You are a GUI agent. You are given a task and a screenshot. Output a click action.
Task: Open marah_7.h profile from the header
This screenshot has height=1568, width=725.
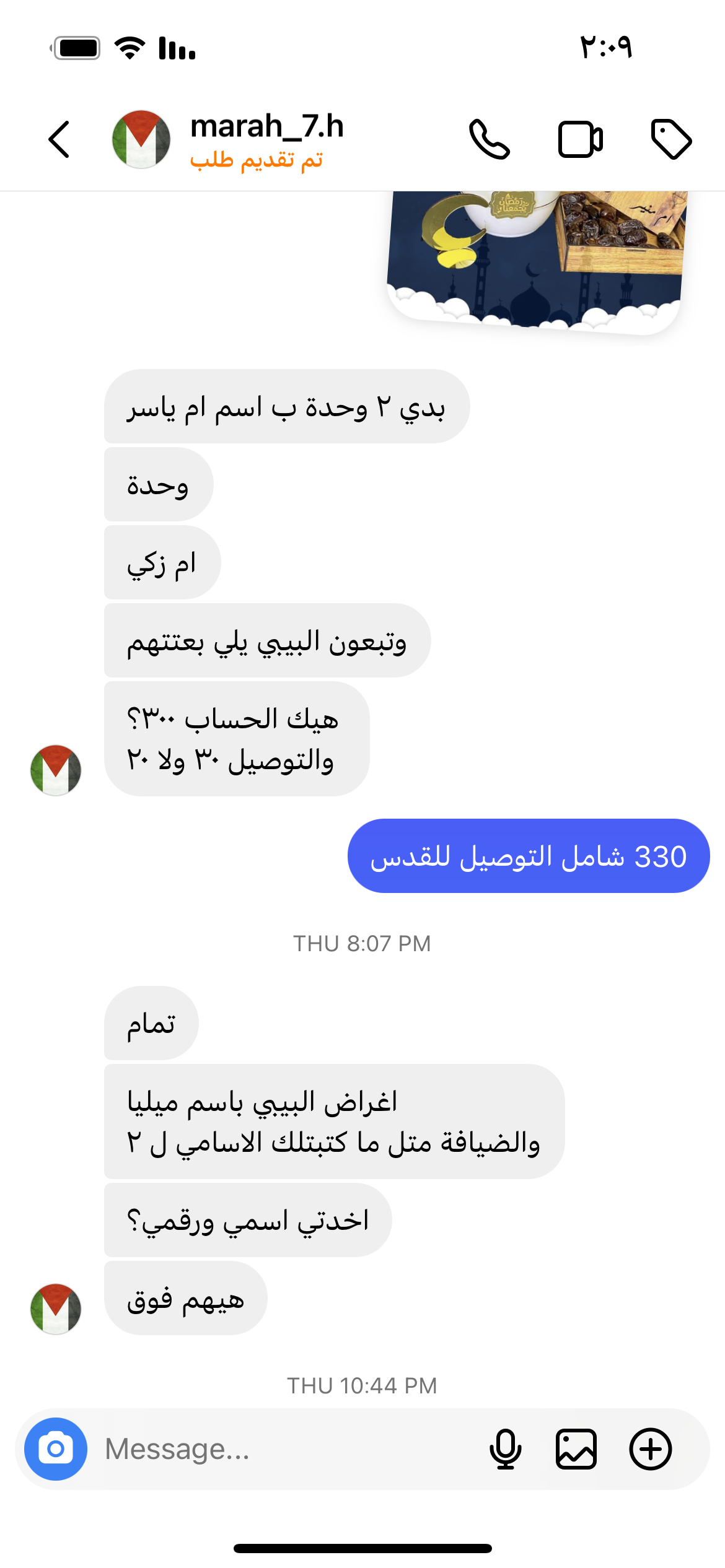click(266, 127)
